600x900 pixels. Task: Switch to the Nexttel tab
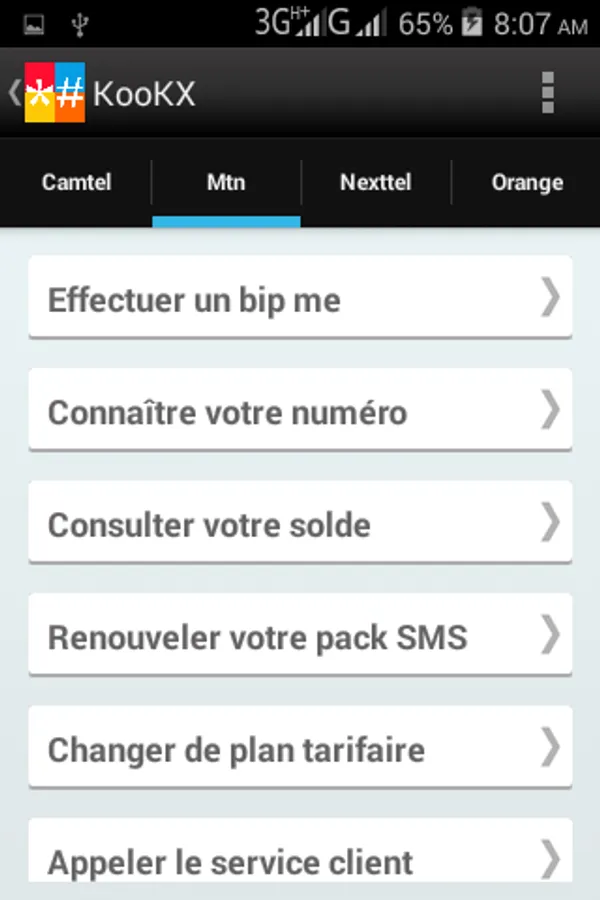click(x=376, y=183)
